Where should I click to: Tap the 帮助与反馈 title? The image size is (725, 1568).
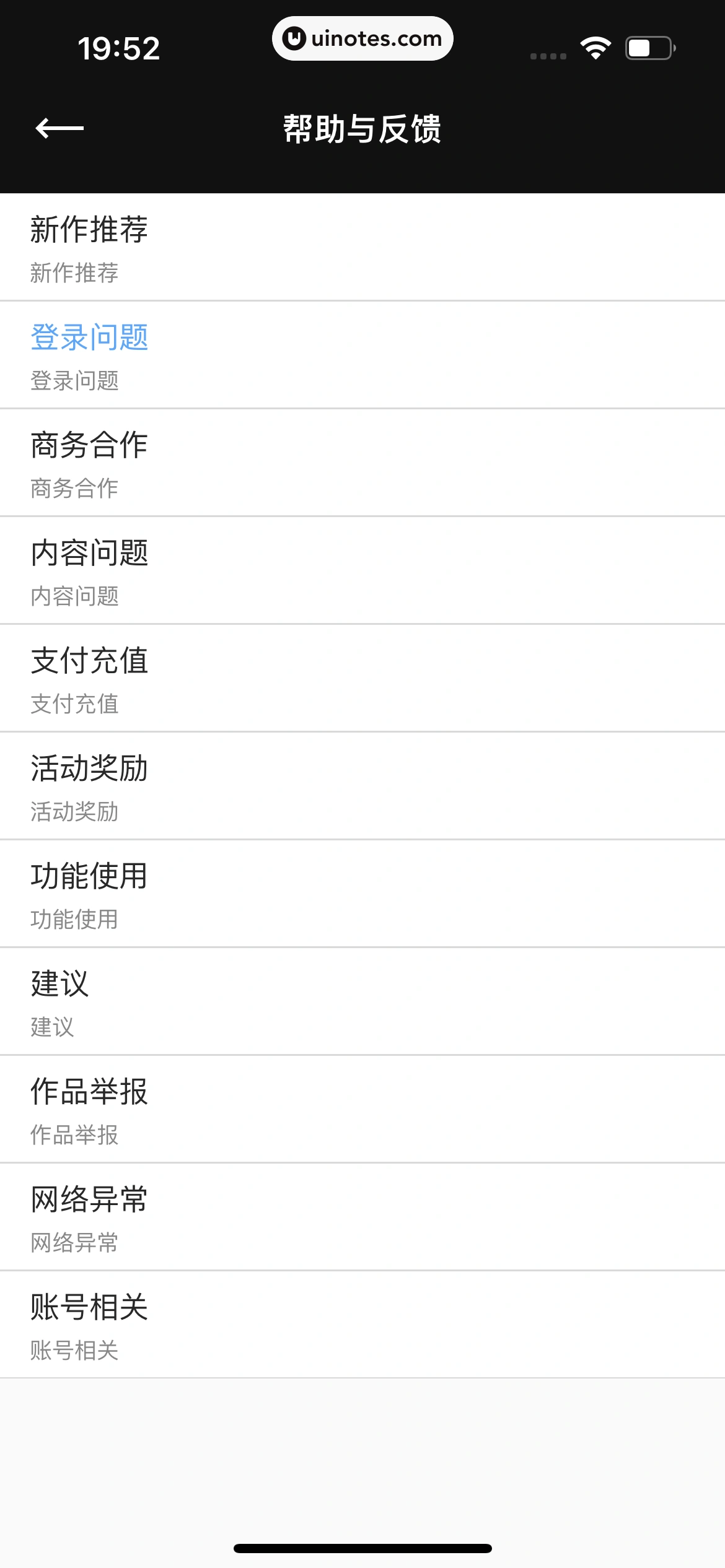click(x=362, y=130)
